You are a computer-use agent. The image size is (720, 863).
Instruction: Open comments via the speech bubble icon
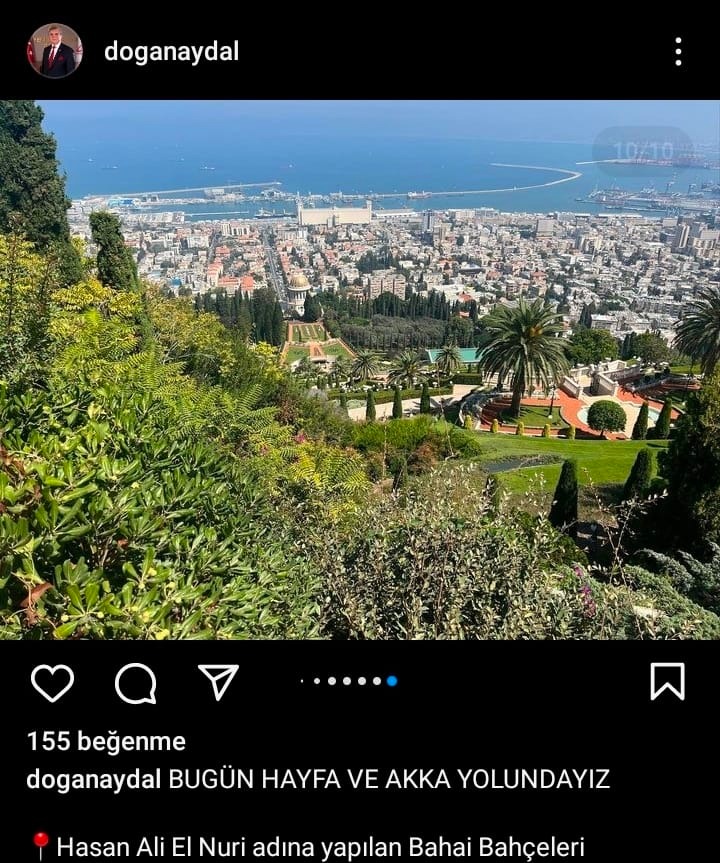pos(135,683)
